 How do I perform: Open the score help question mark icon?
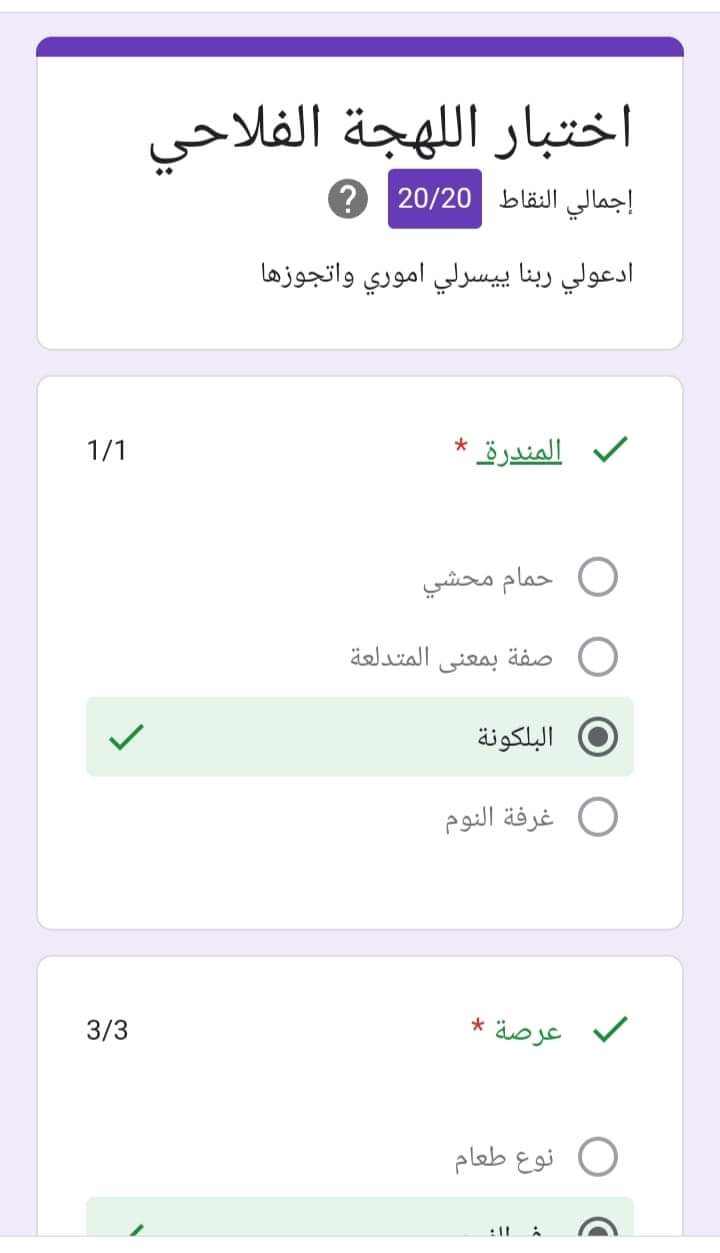click(x=347, y=201)
